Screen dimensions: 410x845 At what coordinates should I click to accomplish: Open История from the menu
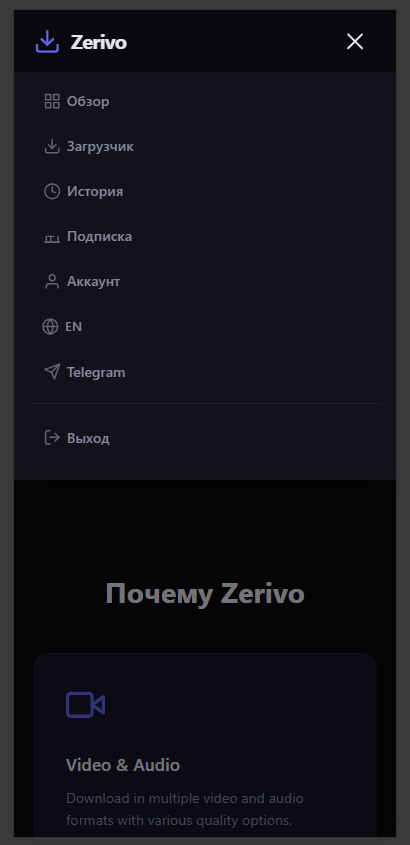tap(205, 191)
